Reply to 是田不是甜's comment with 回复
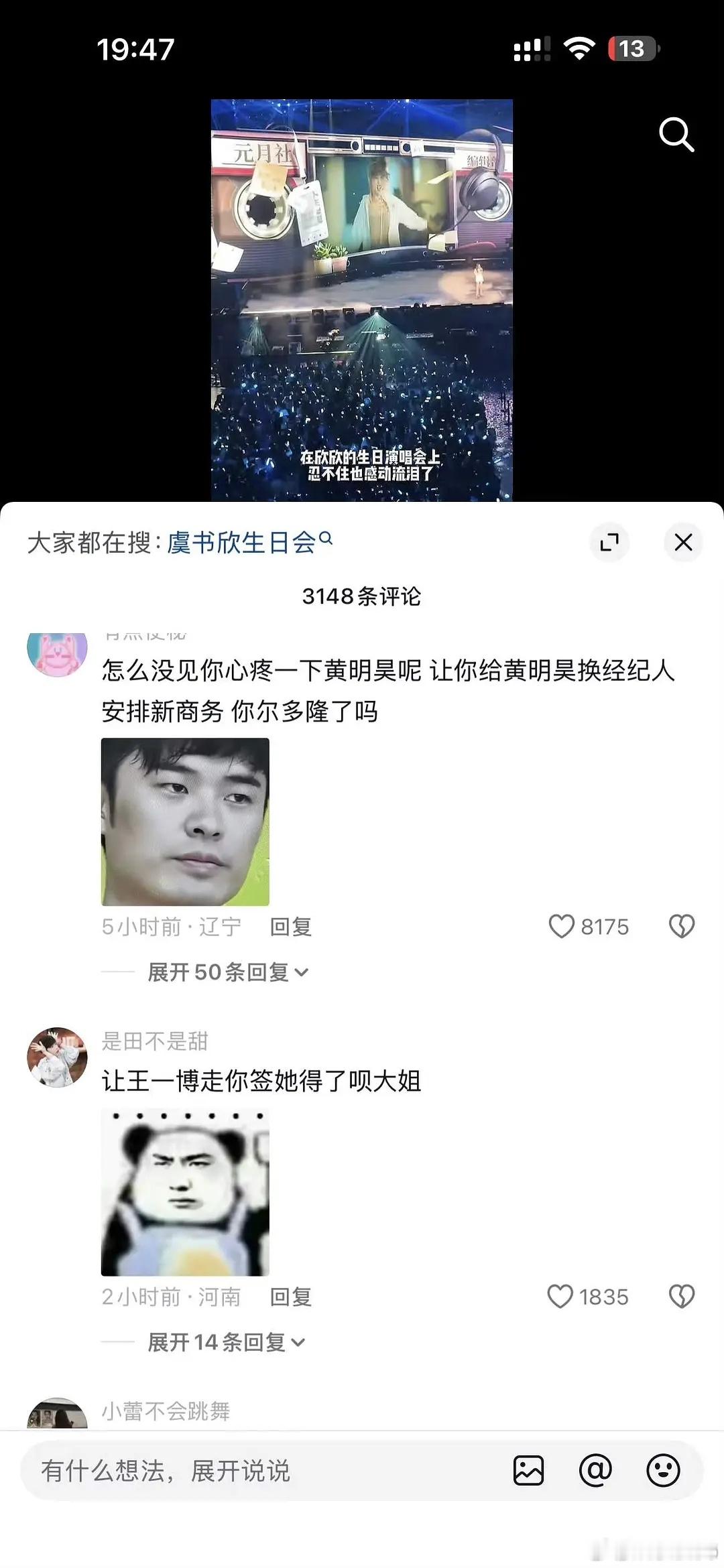The height and width of the screenshot is (1568, 724). 291,1296
